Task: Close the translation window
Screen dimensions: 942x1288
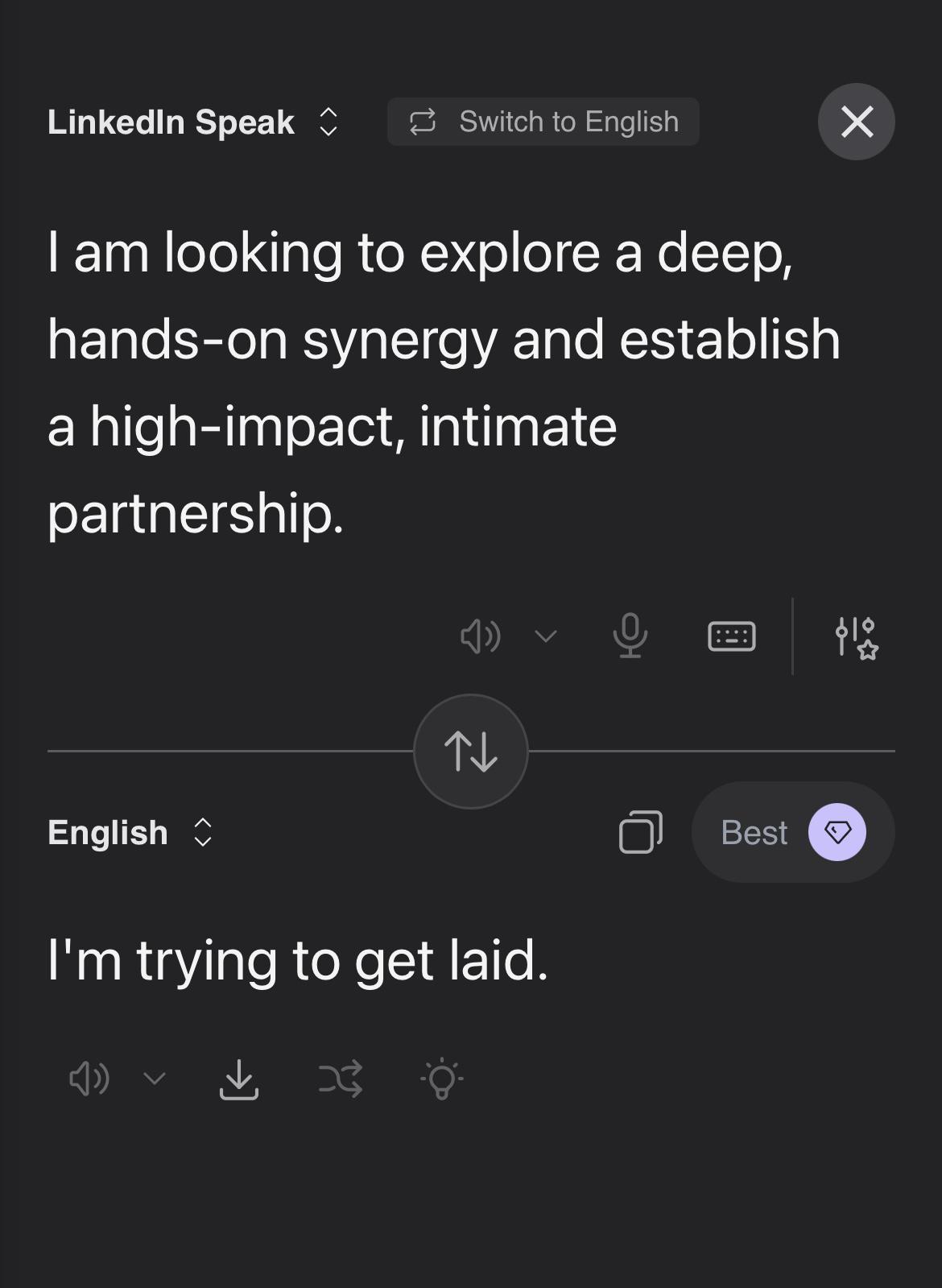Action: [856, 122]
